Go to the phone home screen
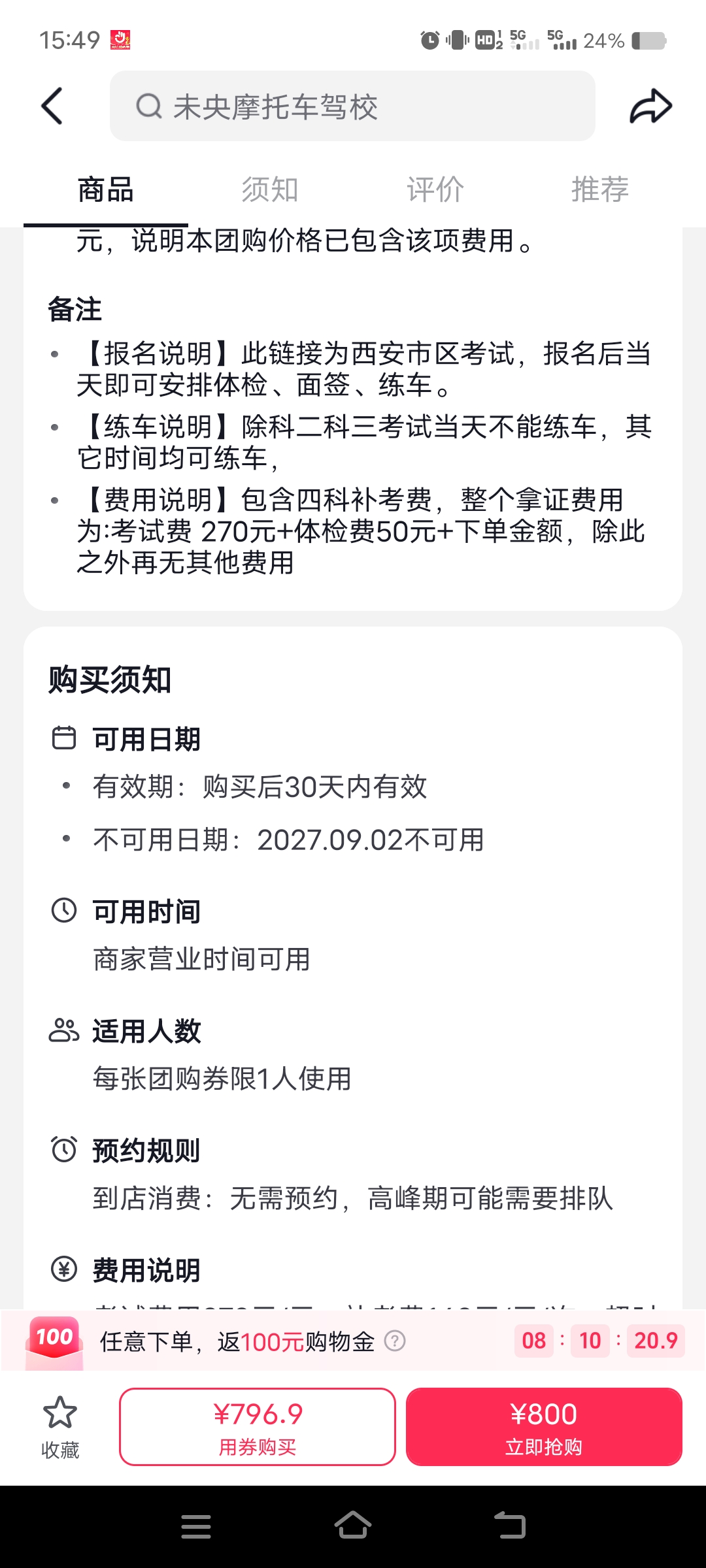Viewport: 706px width, 1568px height. click(x=353, y=1527)
